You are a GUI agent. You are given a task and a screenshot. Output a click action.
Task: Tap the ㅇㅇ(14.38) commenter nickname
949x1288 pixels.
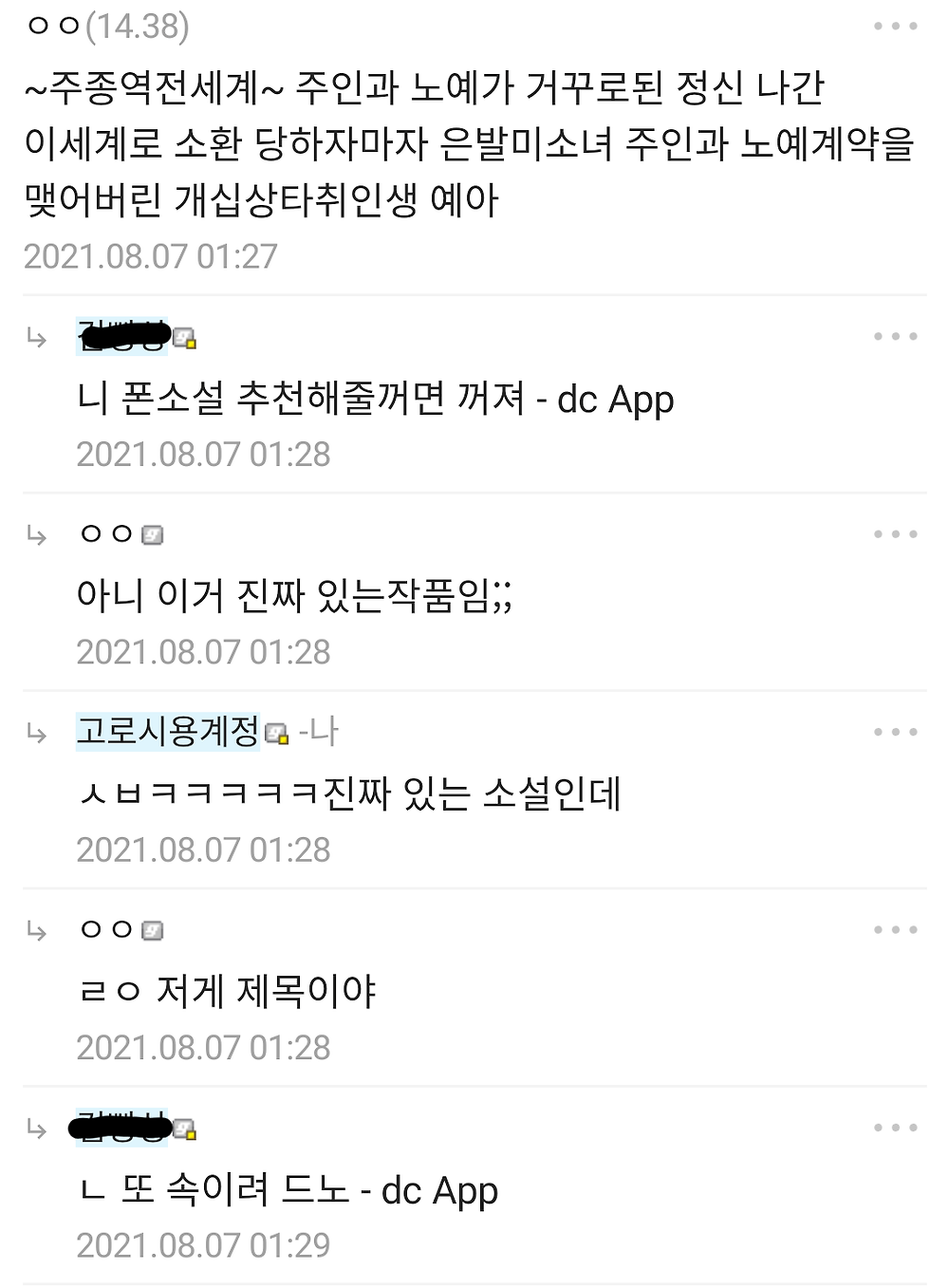pyautogui.click(x=107, y=26)
